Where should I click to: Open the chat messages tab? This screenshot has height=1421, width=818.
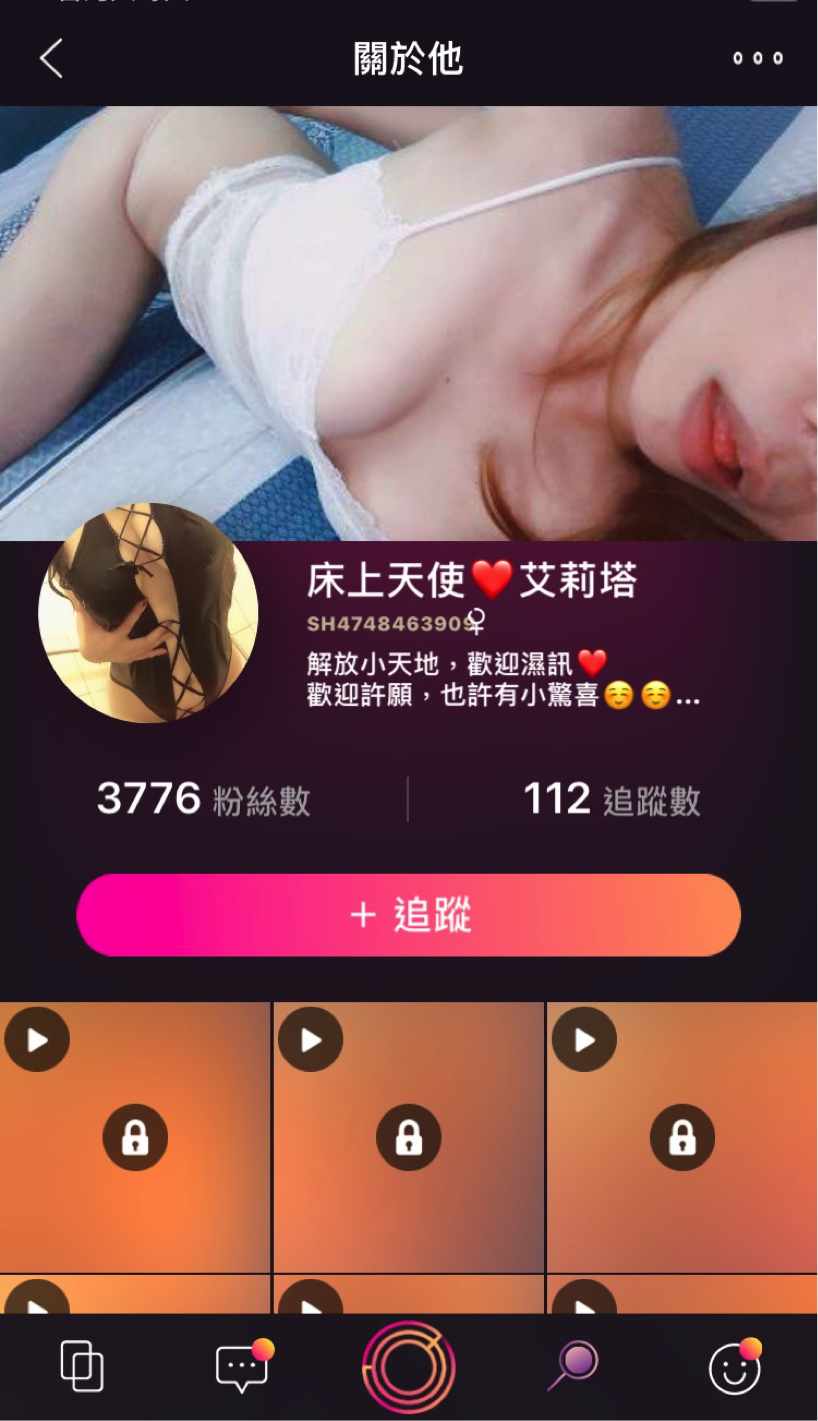click(x=242, y=1367)
